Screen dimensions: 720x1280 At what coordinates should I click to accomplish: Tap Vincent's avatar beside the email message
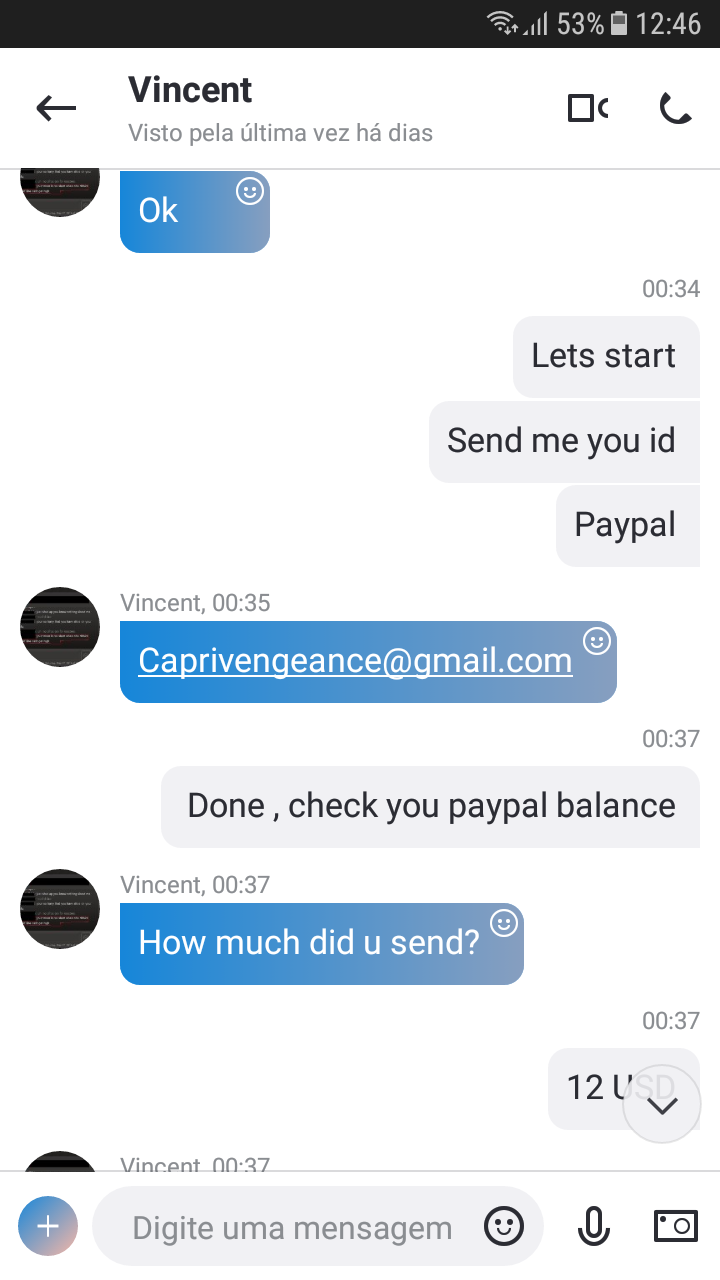pos(60,627)
